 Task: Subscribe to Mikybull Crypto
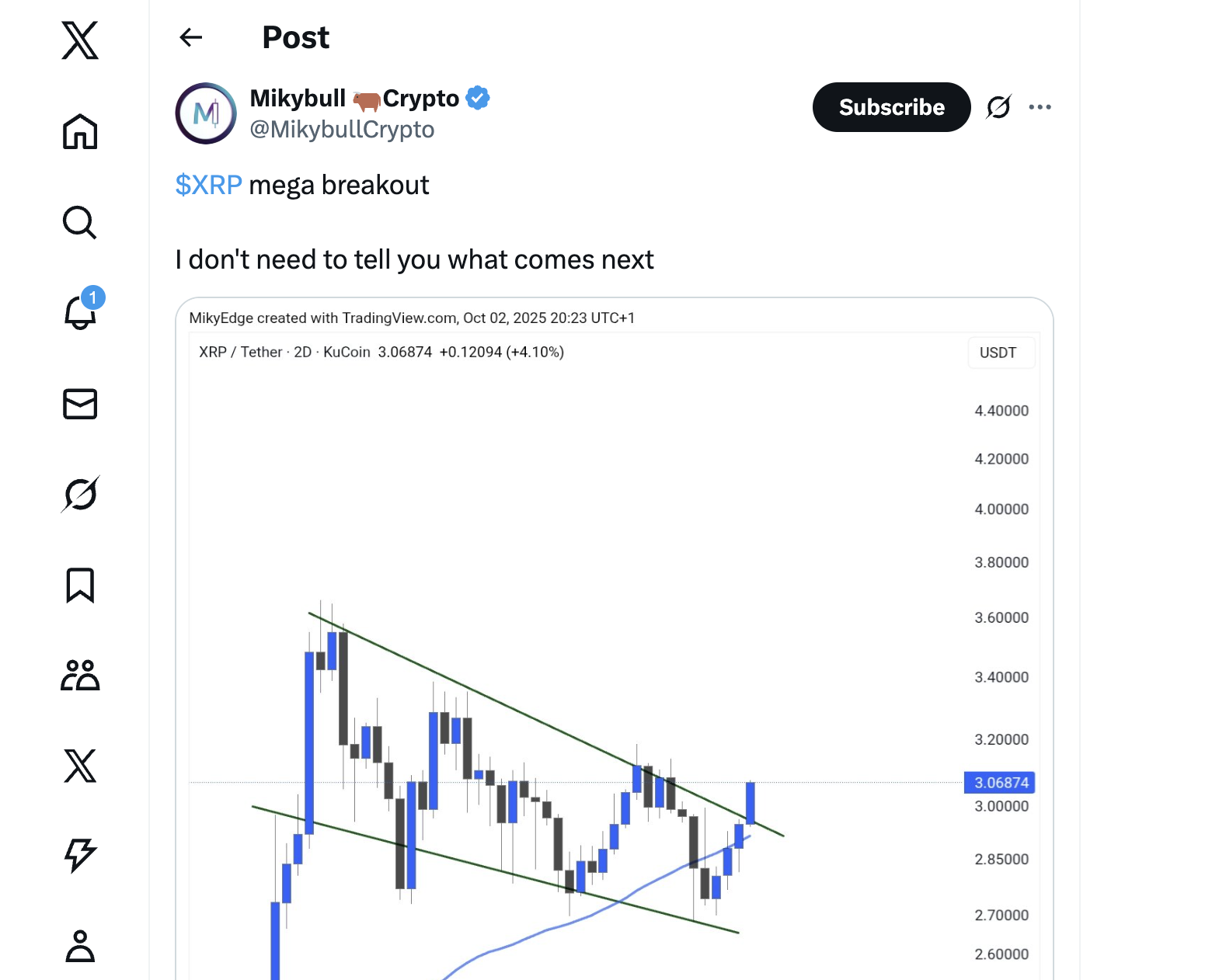click(x=891, y=107)
